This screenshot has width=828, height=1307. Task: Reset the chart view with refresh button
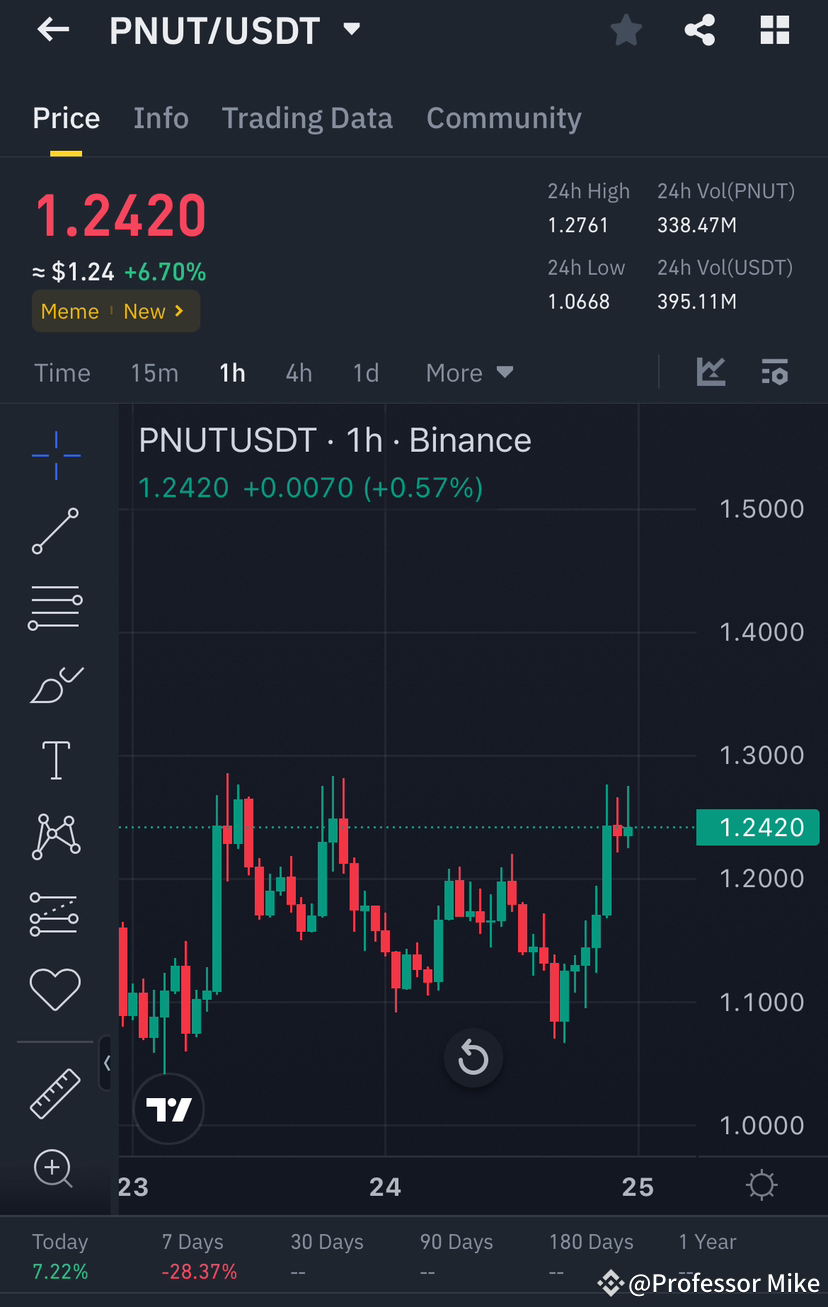[x=473, y=1057]
